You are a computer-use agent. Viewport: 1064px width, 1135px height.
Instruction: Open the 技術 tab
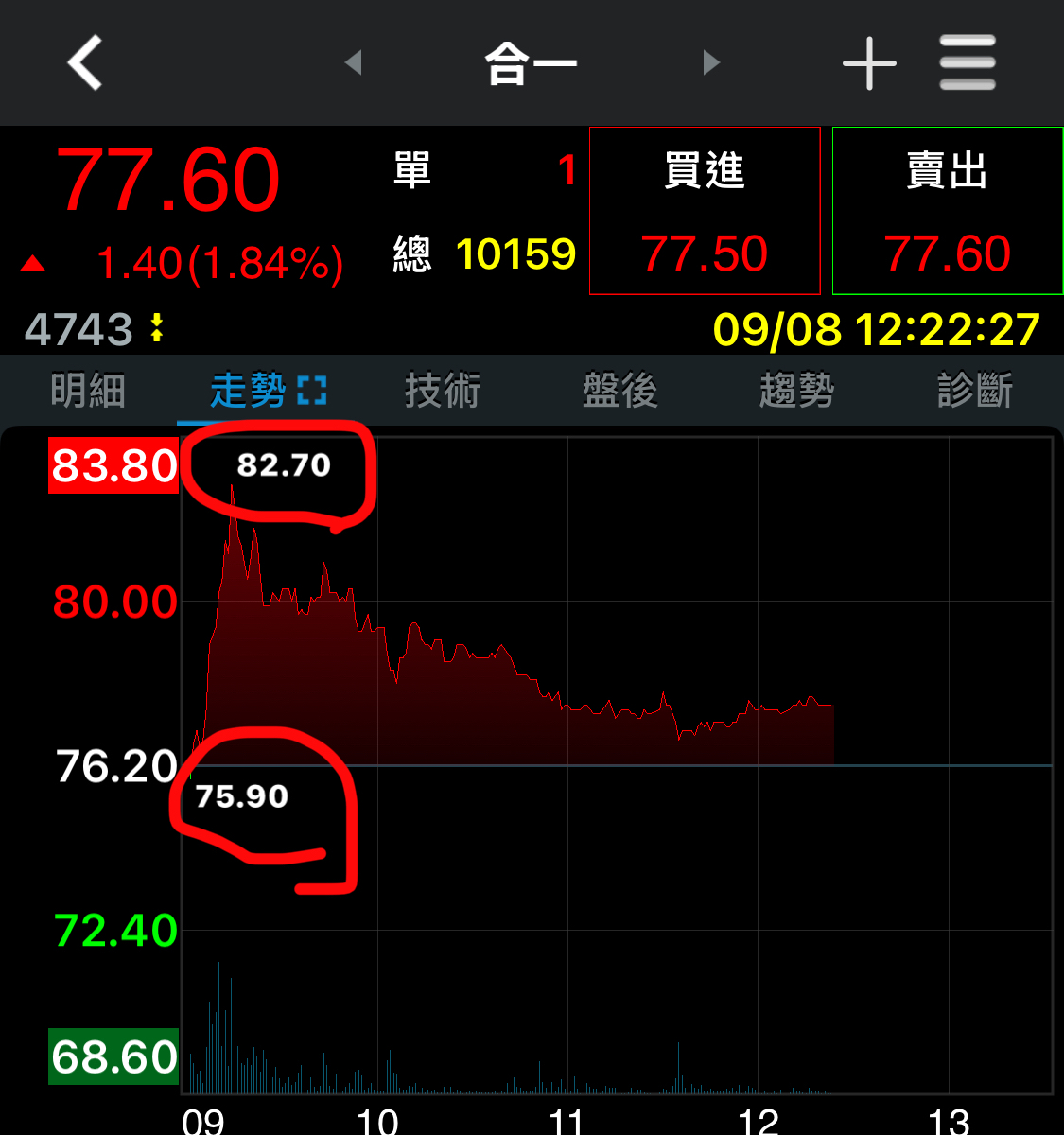(443, 391)
